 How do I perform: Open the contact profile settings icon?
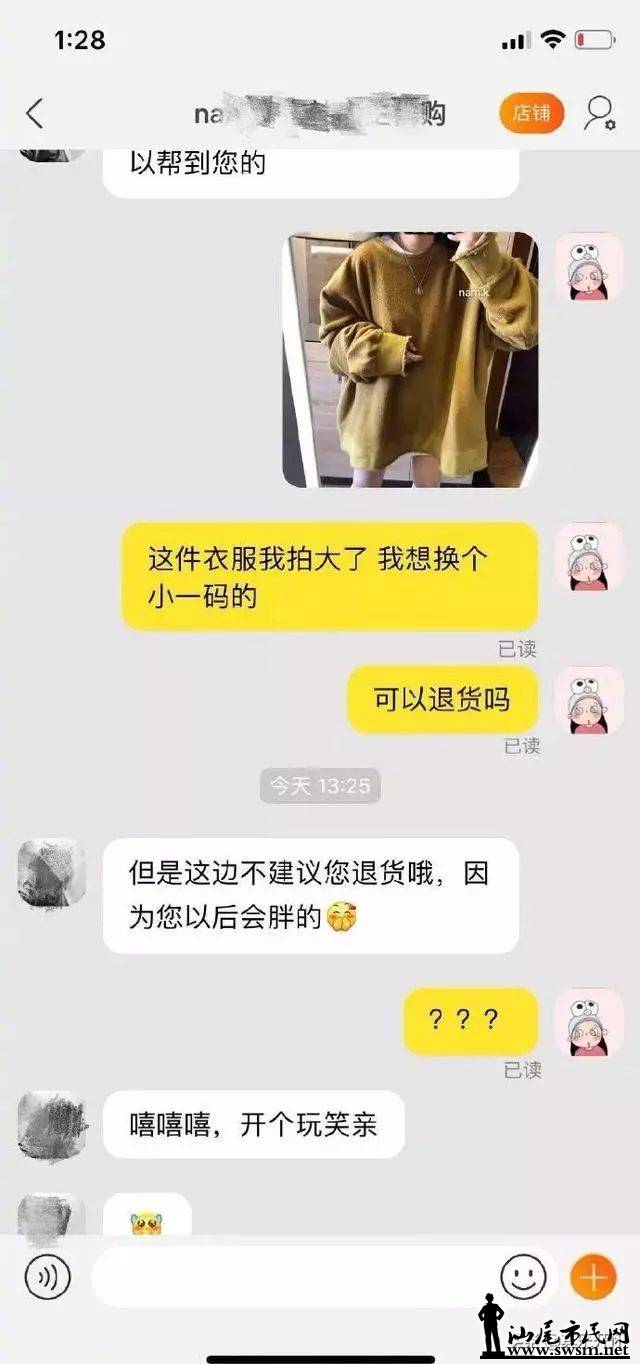point(599,113)
